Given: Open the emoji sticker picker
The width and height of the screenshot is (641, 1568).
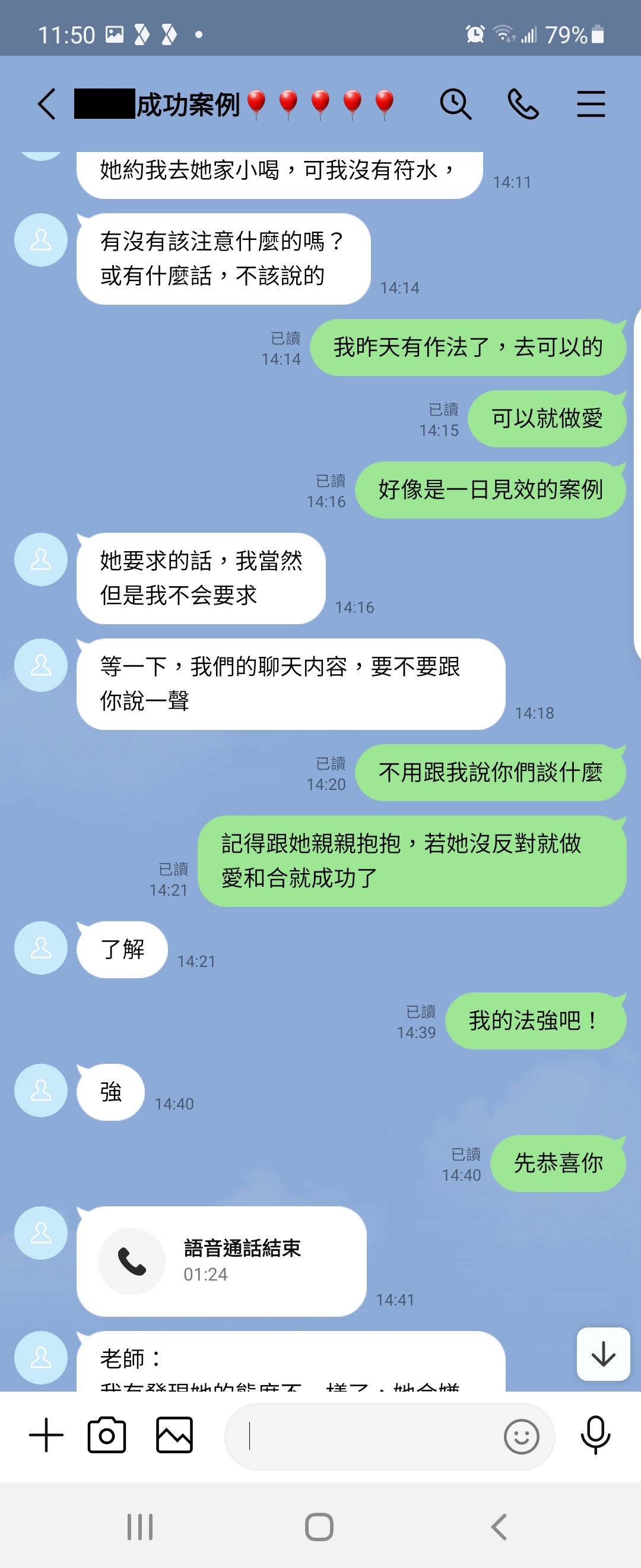Looking at the screenshot, I should coord(521,1437).
